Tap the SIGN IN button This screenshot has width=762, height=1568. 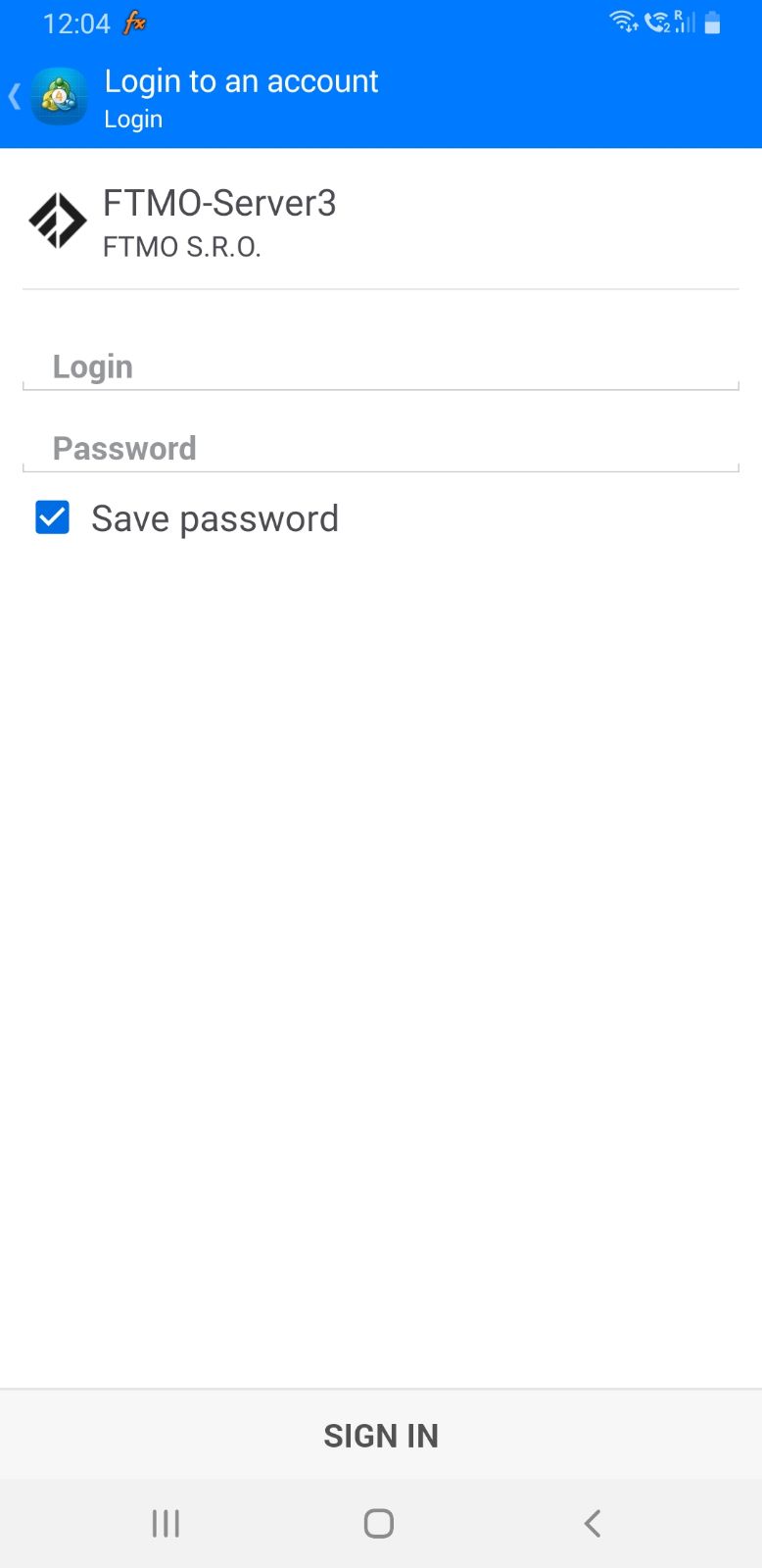click(380, 1436)
